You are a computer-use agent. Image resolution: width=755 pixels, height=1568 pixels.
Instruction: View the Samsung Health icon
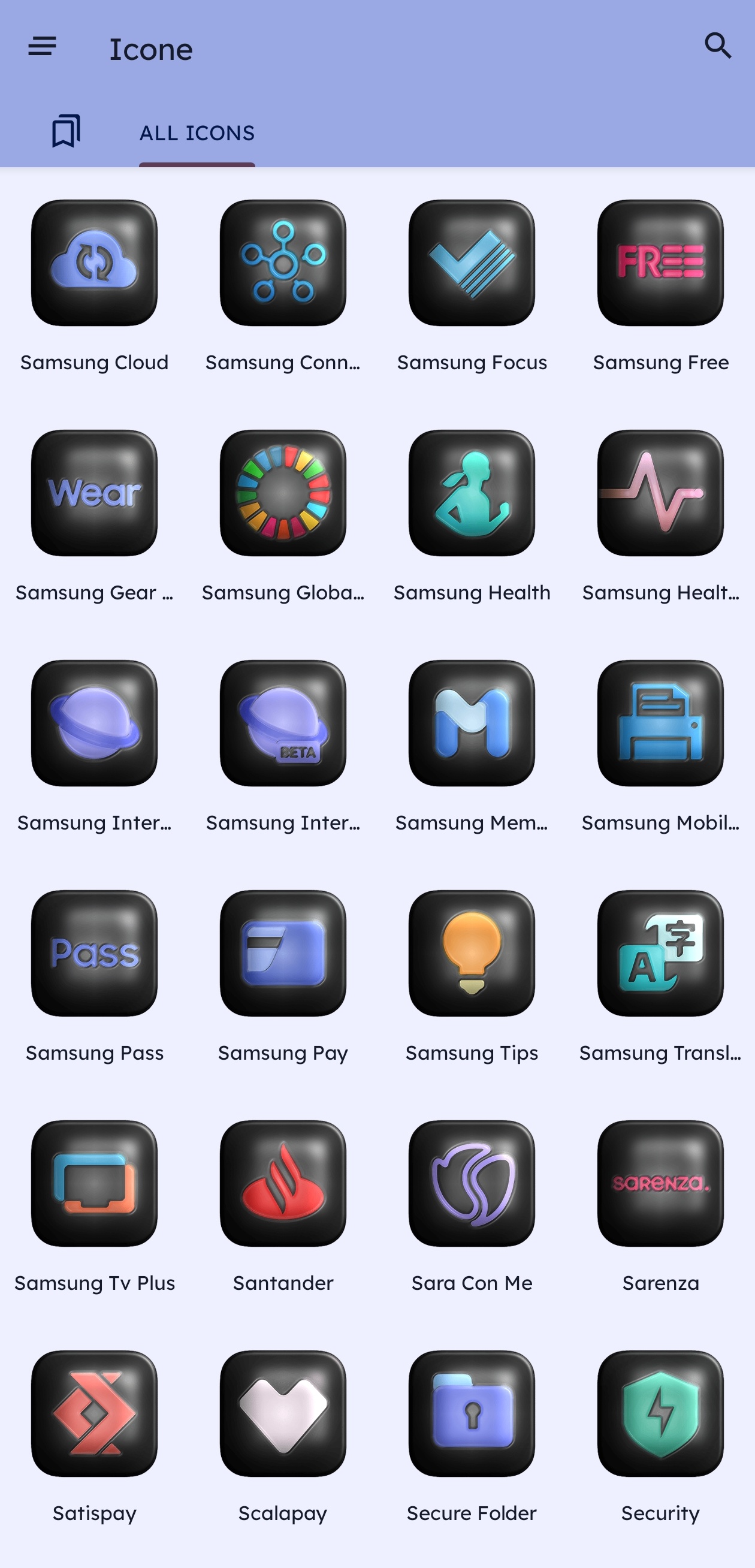point(472,493)
